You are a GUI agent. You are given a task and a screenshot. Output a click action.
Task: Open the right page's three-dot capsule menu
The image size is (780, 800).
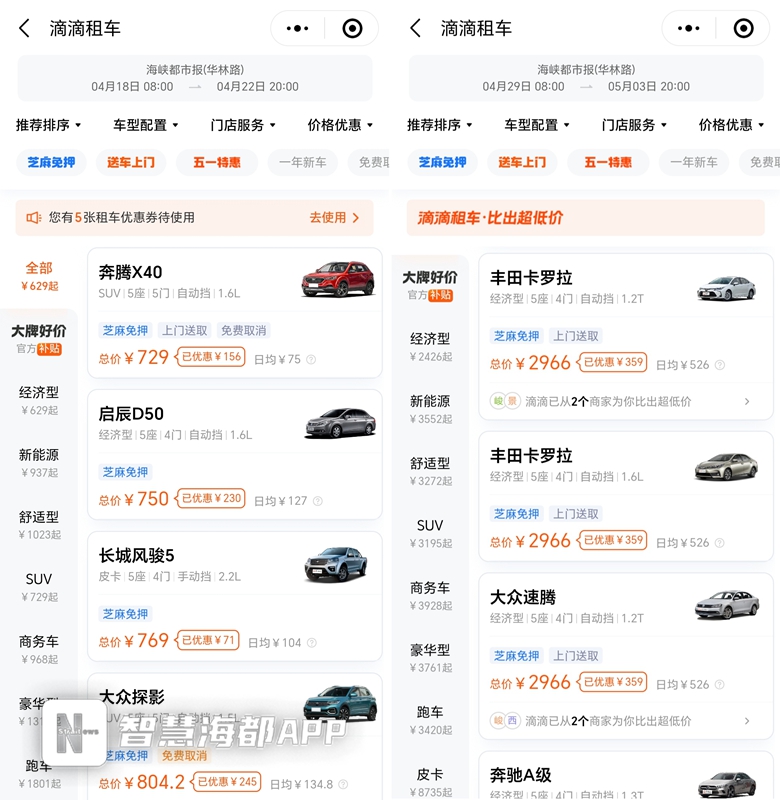tap(688, 29)
